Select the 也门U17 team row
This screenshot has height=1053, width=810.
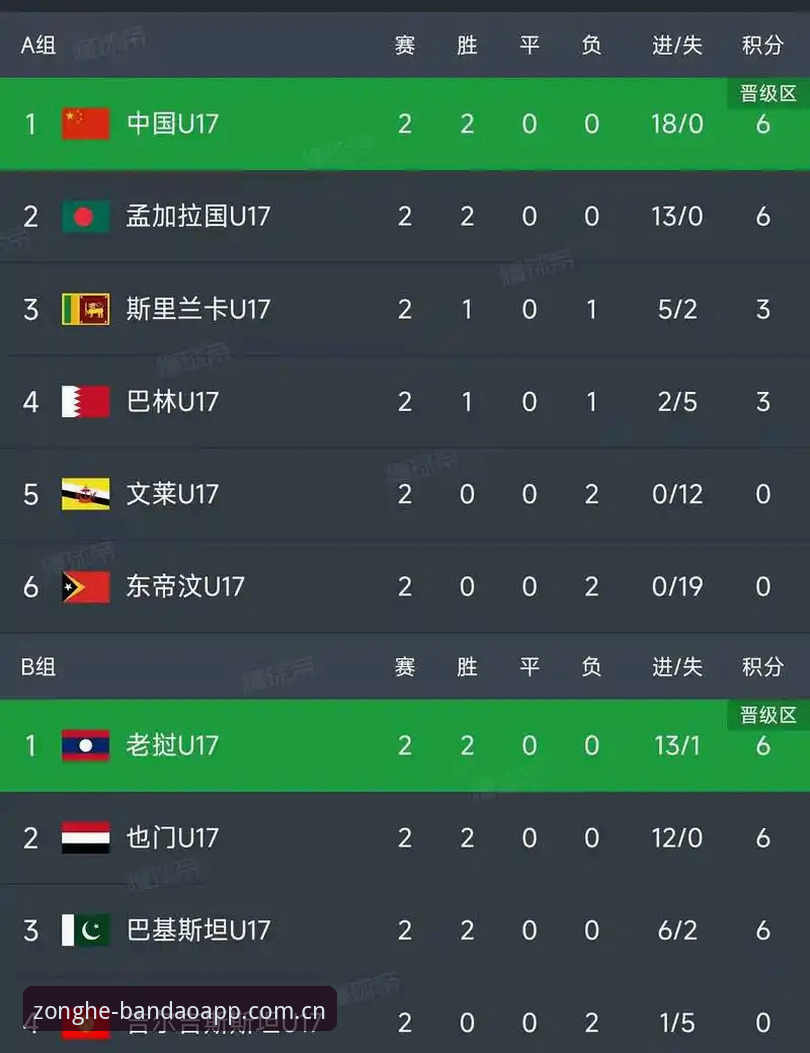click(x=405, y=838)
